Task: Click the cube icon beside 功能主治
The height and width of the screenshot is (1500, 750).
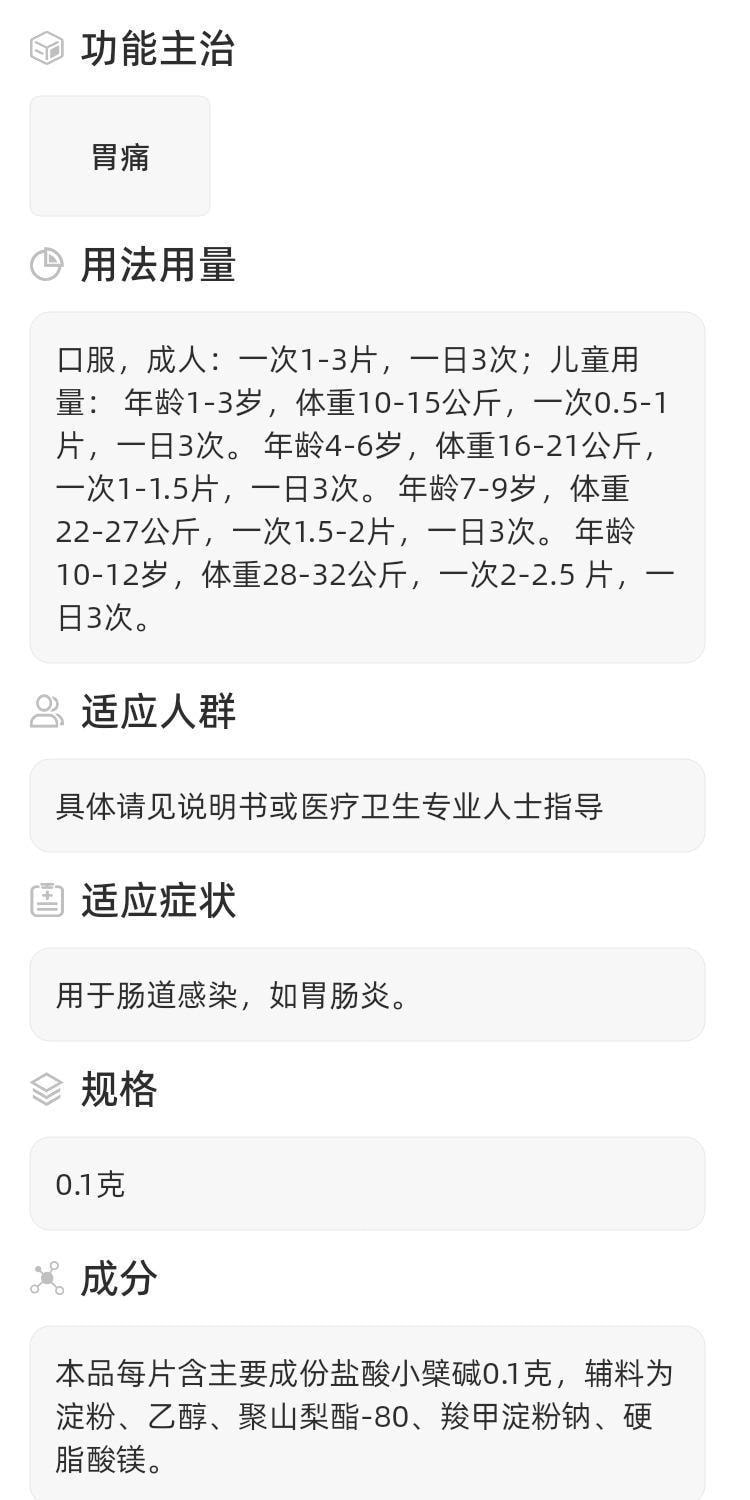Action: [45, 45]
